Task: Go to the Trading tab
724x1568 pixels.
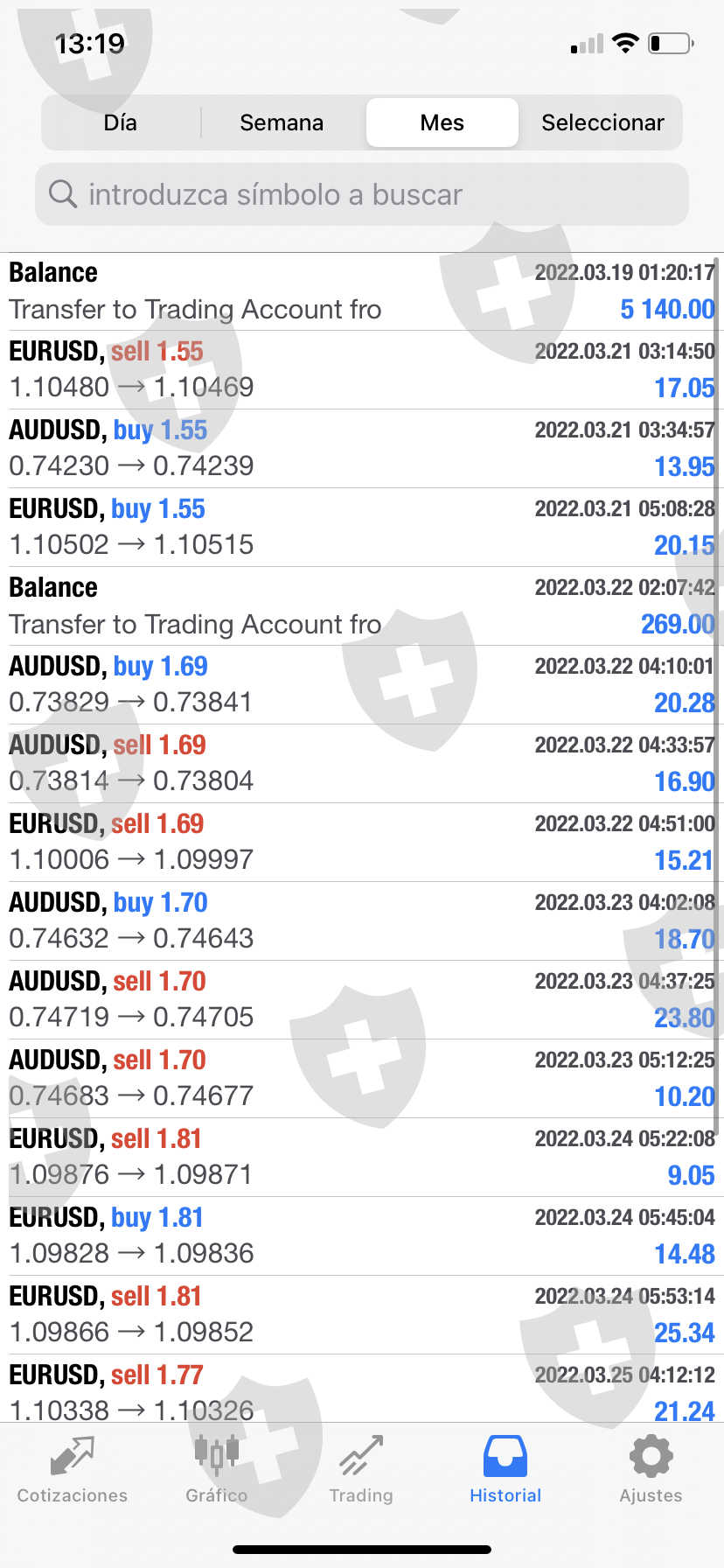Action: [361, 1471]
